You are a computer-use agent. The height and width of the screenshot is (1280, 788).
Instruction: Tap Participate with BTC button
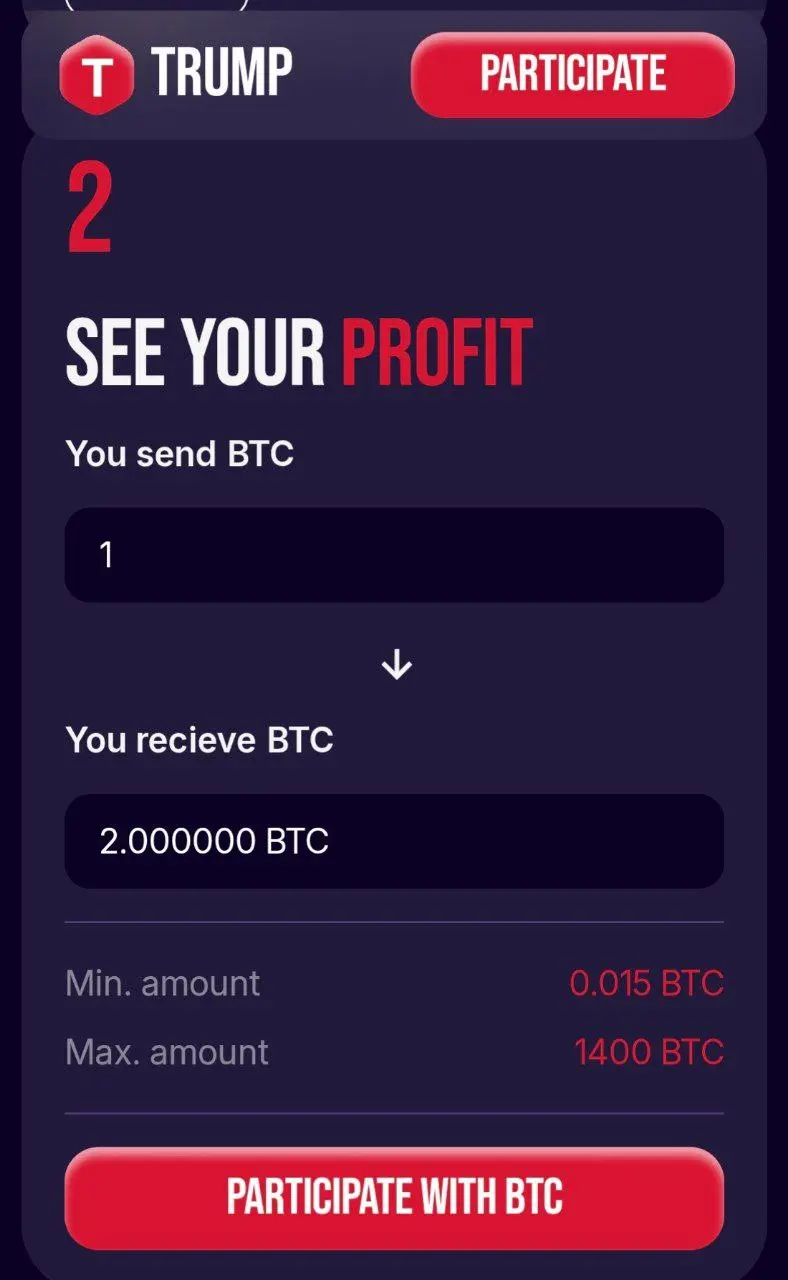point(394,1197)
